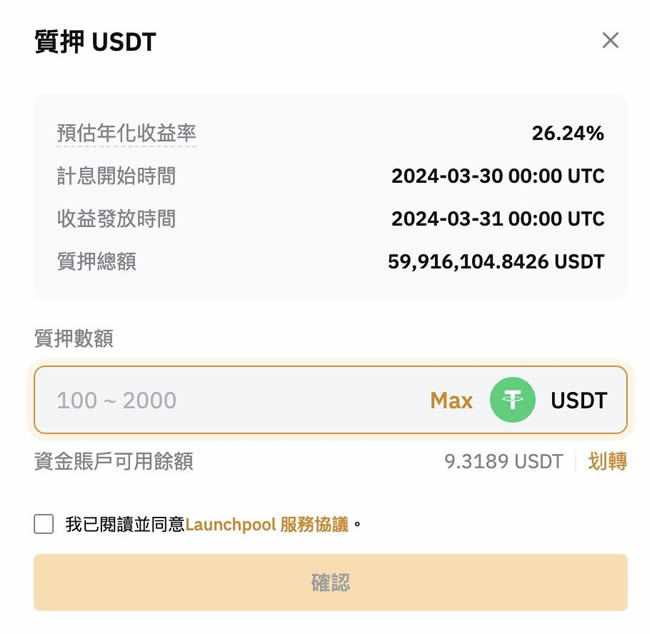Open 划轉 to transfer funds
The width and height of the screenshot is (650, 634).
click(x=607, y=461)
